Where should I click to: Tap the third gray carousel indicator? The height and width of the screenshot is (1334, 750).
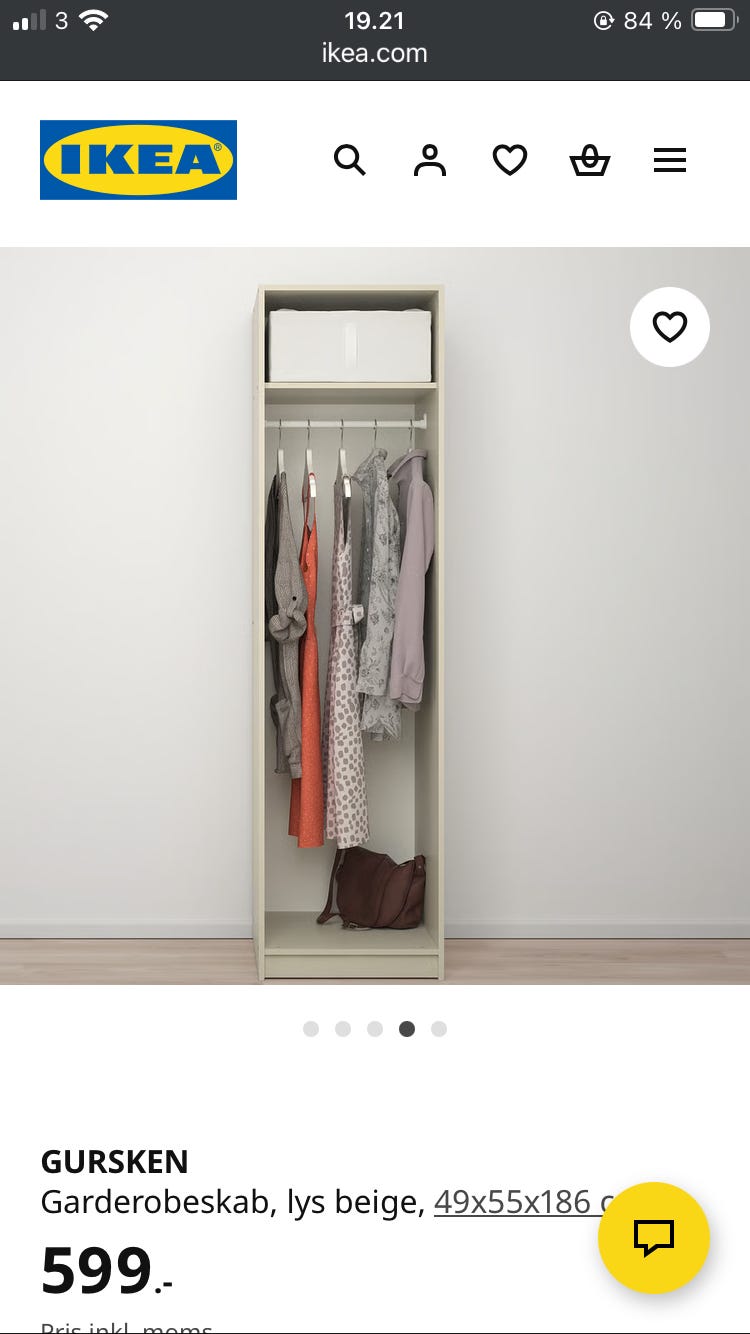tap(375, 1028)
